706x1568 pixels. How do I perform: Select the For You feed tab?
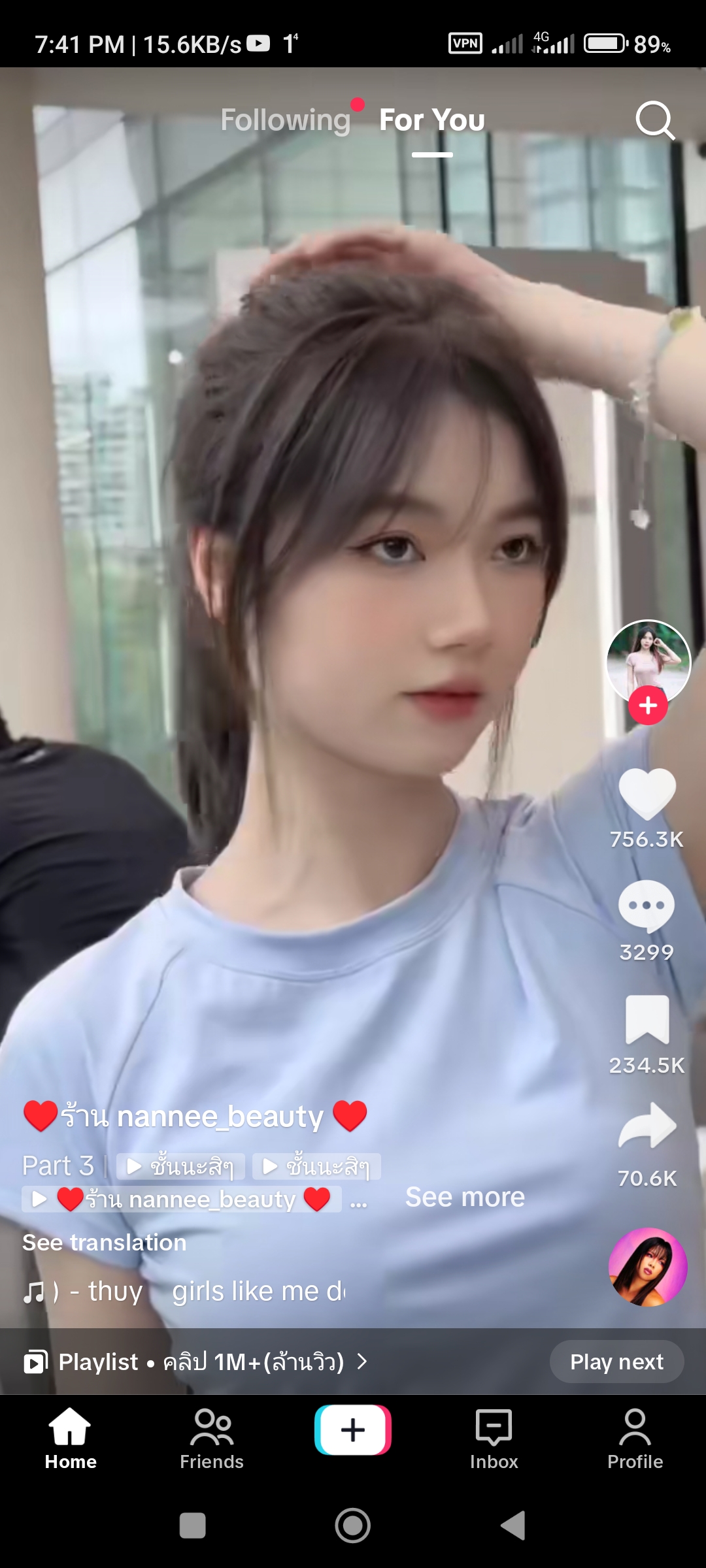[432, 120]
